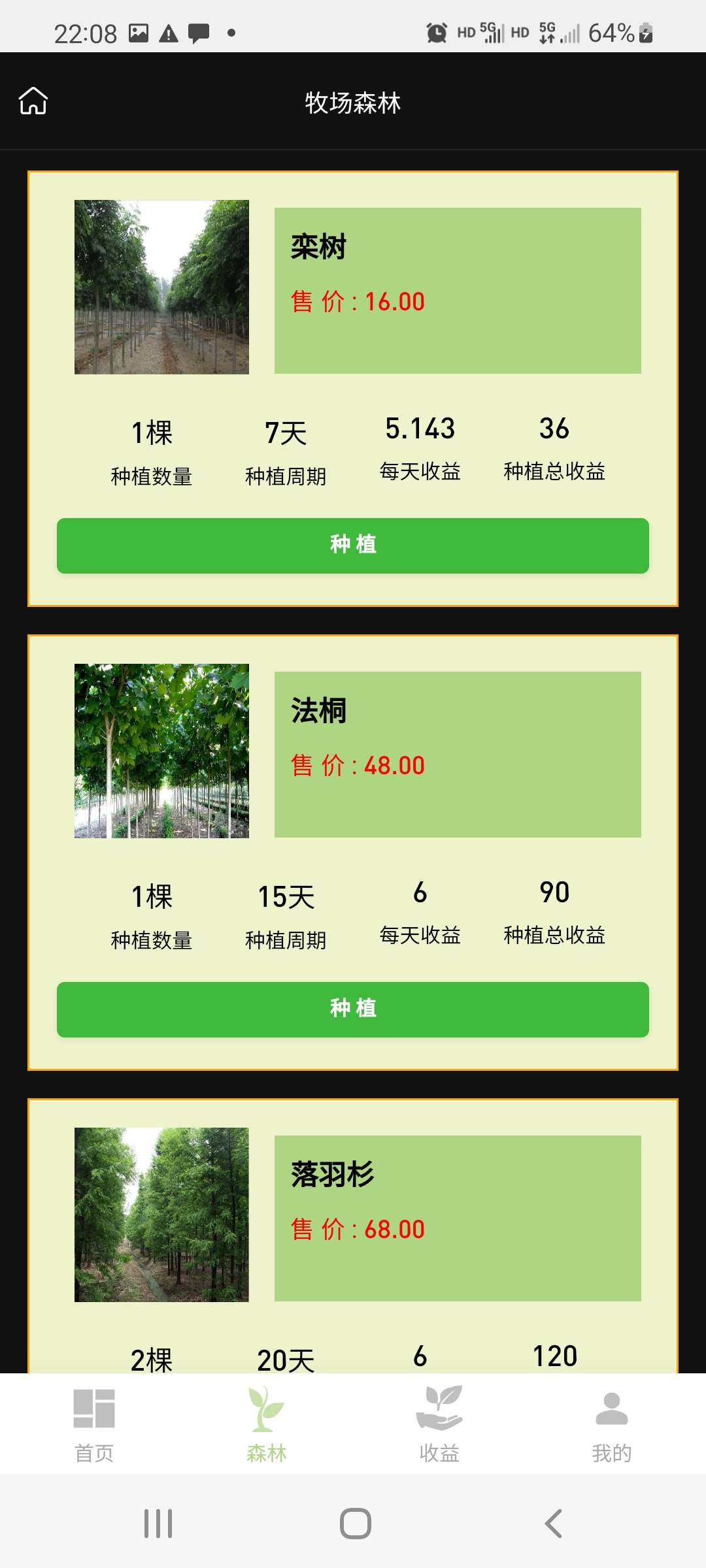Tap the system back button

coord(553,1524)
